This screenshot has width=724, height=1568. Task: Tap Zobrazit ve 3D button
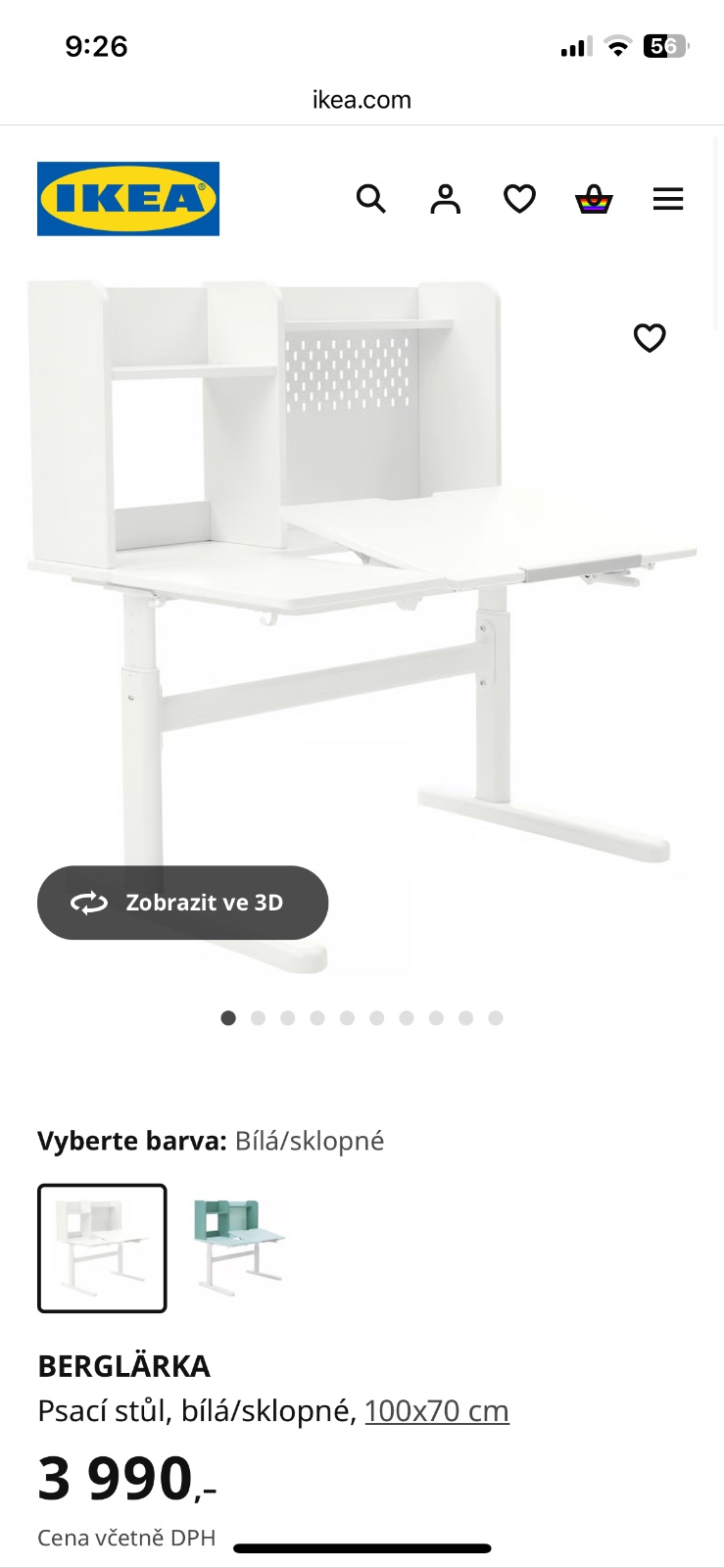pos(183,903)
